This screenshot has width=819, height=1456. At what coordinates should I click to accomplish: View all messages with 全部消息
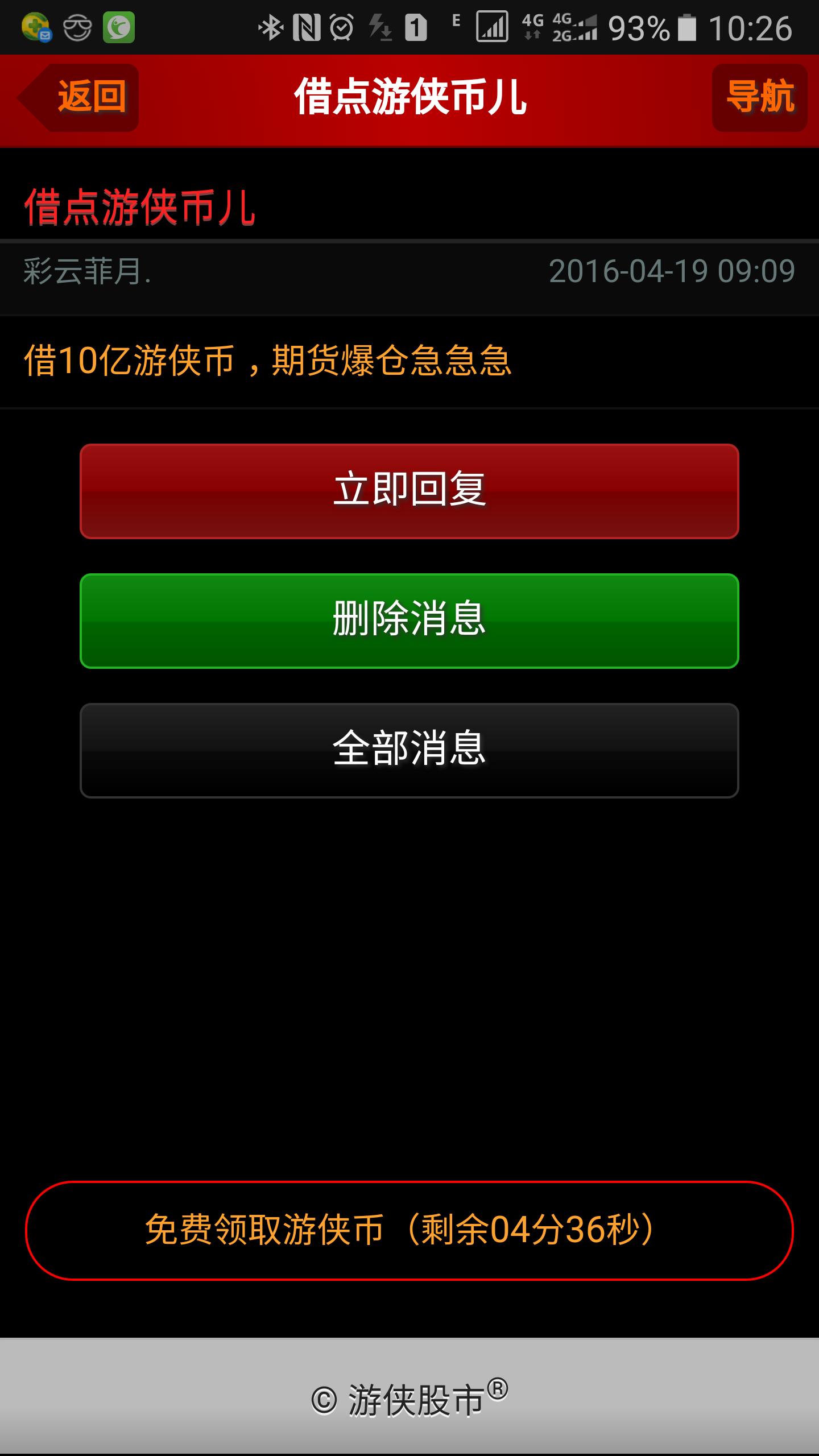tap(409, 750)
